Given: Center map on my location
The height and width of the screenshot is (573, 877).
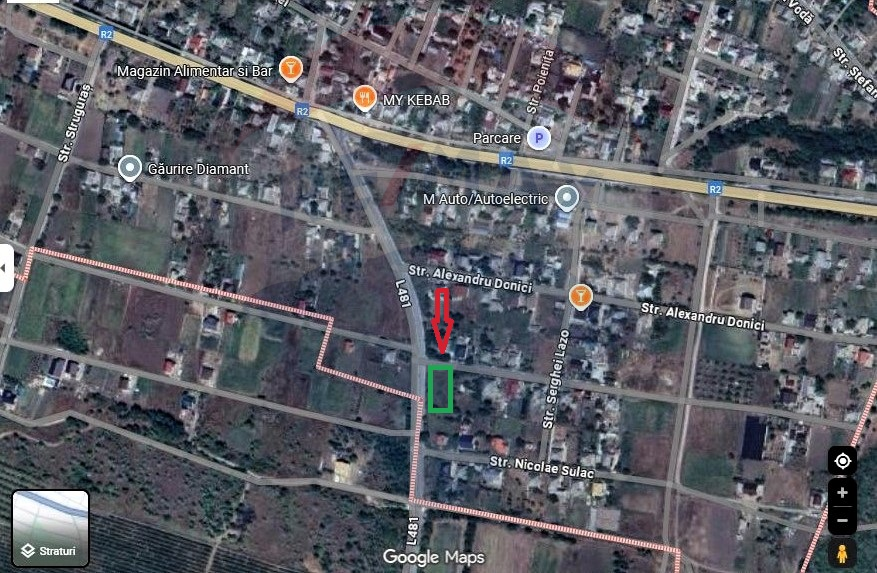Looking at the screenshot, I should point(842,461).
